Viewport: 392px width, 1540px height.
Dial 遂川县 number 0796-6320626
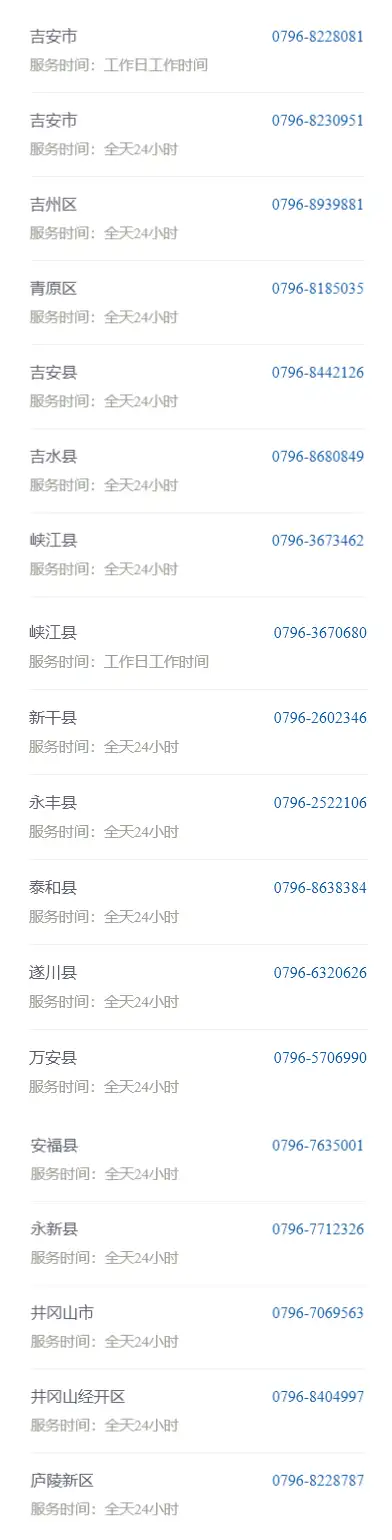(320, 973)
